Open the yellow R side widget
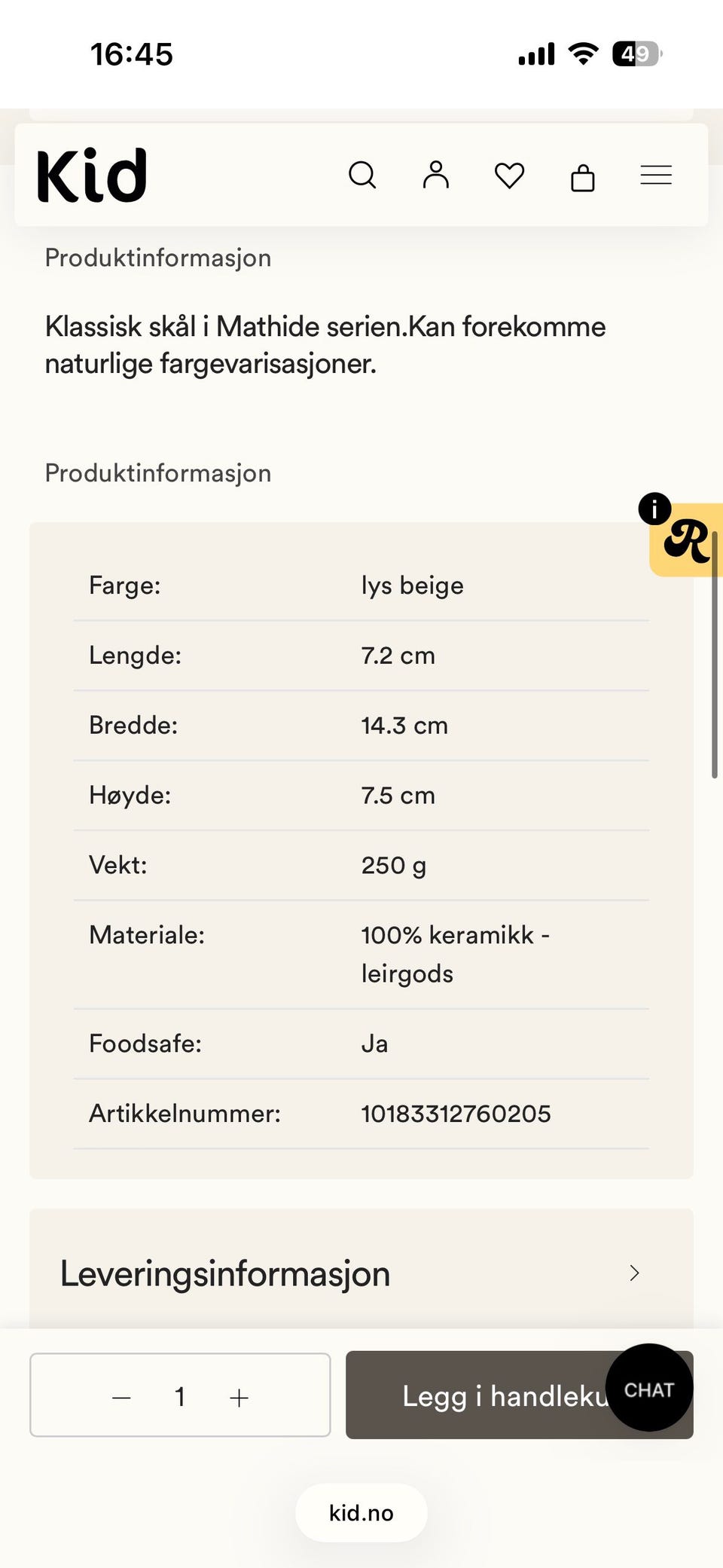Screen dimensions: 723x1568 click(685, 539)
